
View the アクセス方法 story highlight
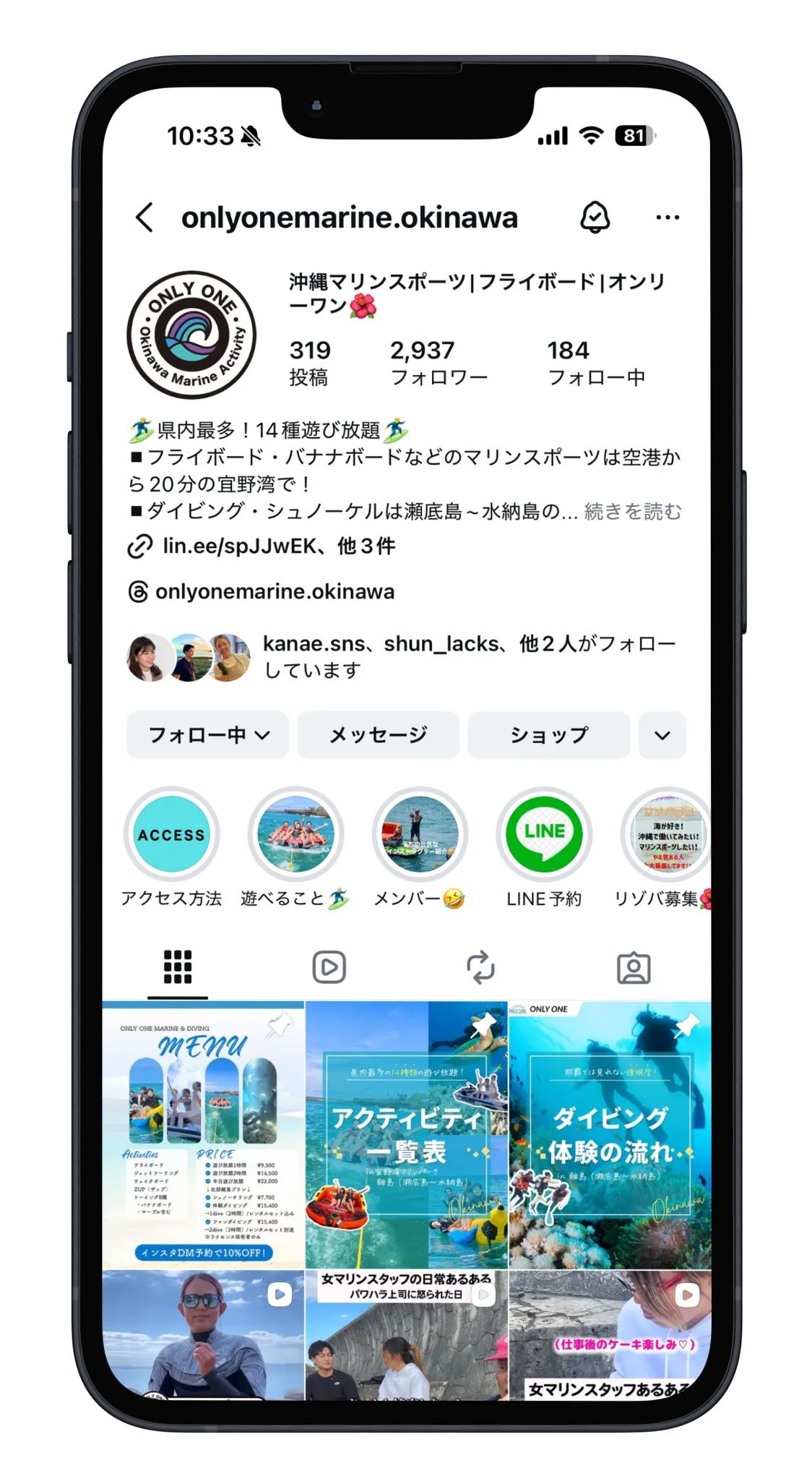tap(171, 835)
